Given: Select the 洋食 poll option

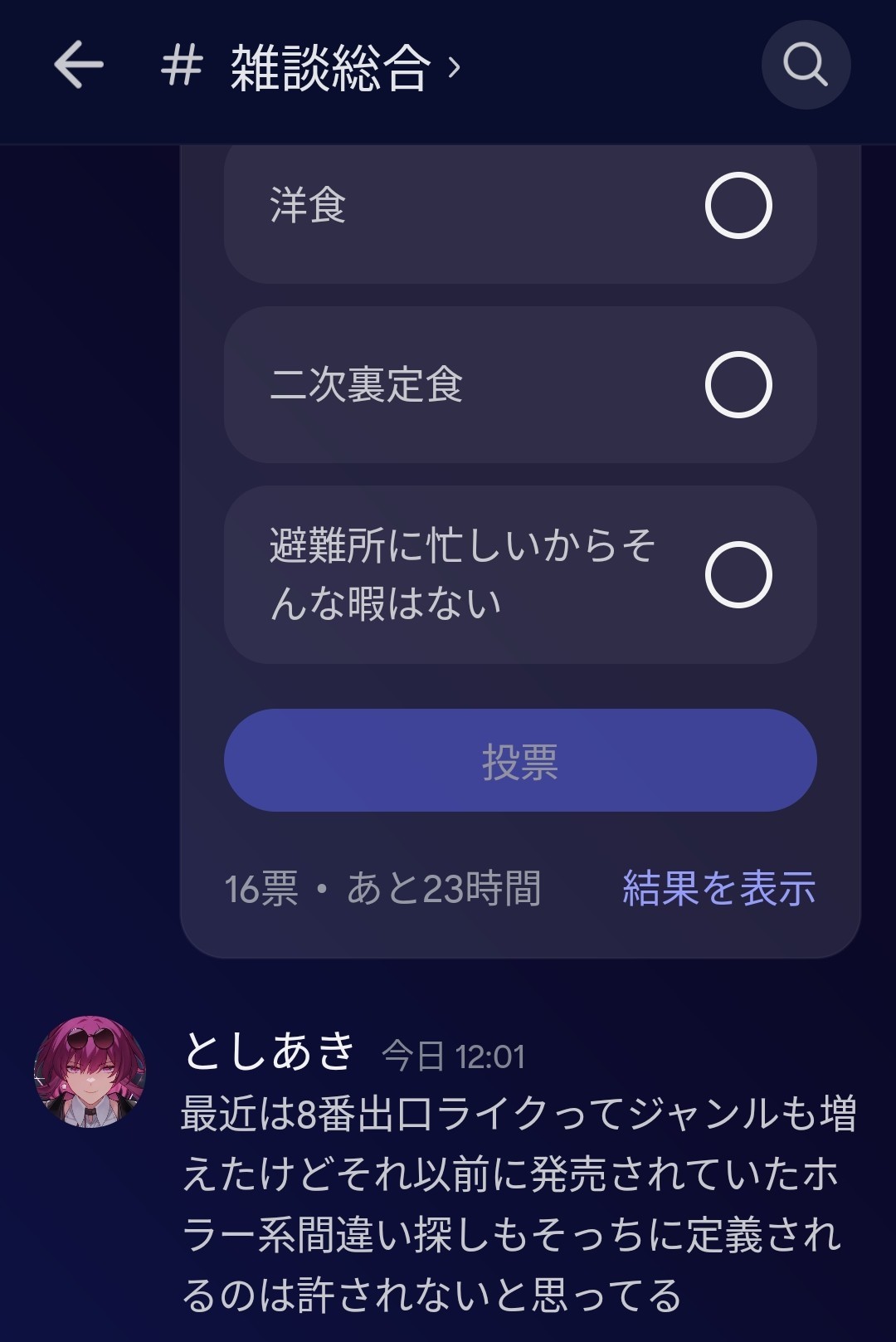Looking at the screenshot, I should [738, 206].
